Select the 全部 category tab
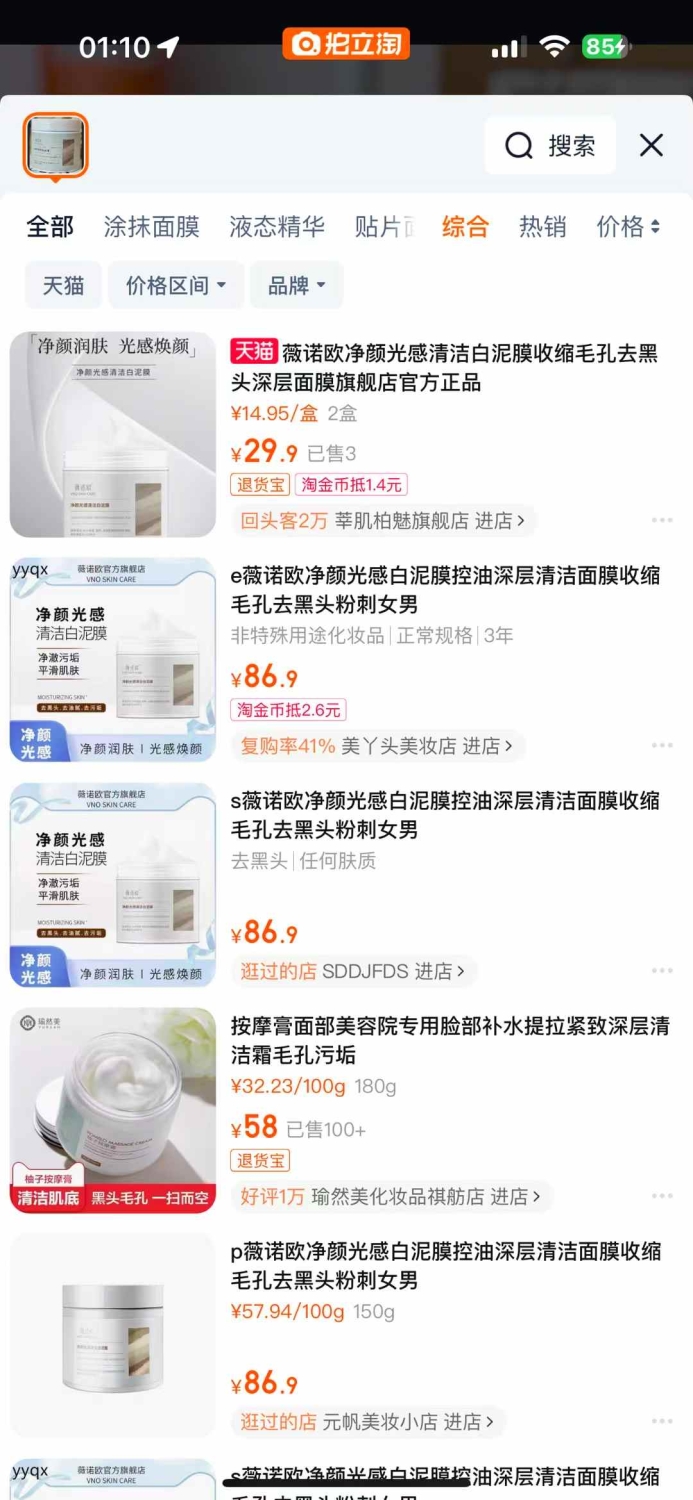Screen dimensions: 693x1500 click(50, 227)
